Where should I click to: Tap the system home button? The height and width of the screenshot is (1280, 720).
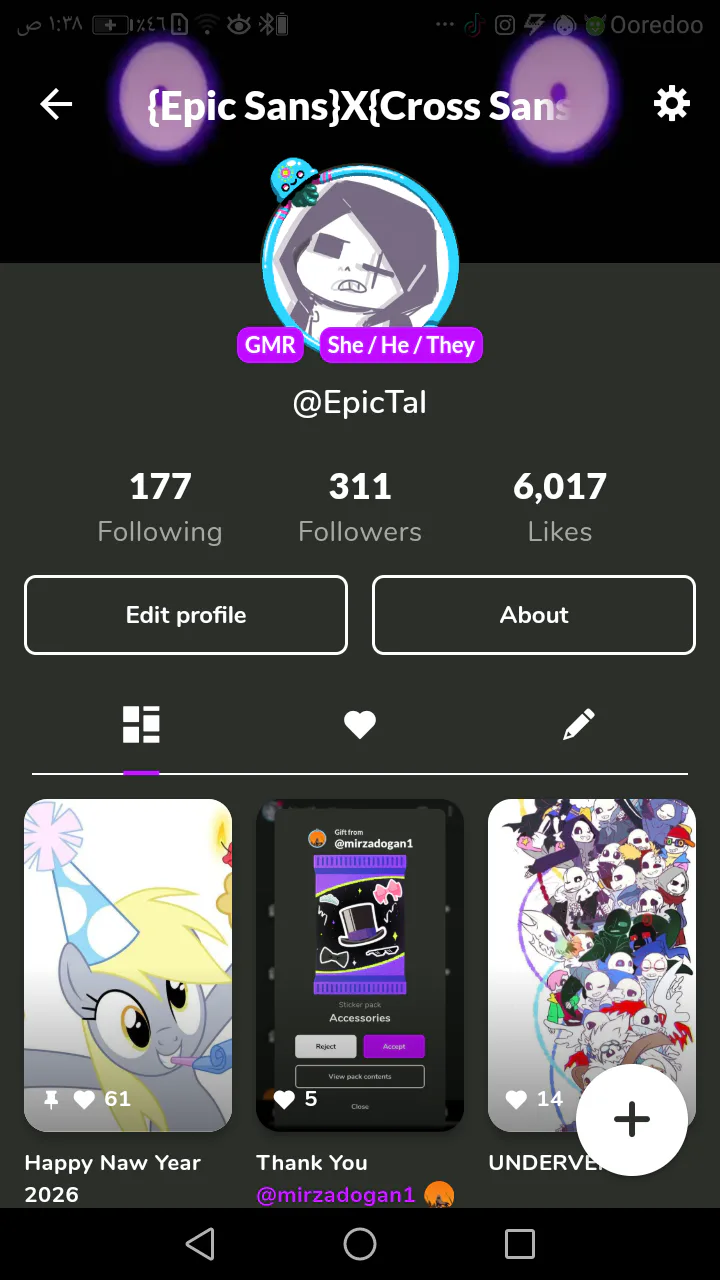[360, 1244]
